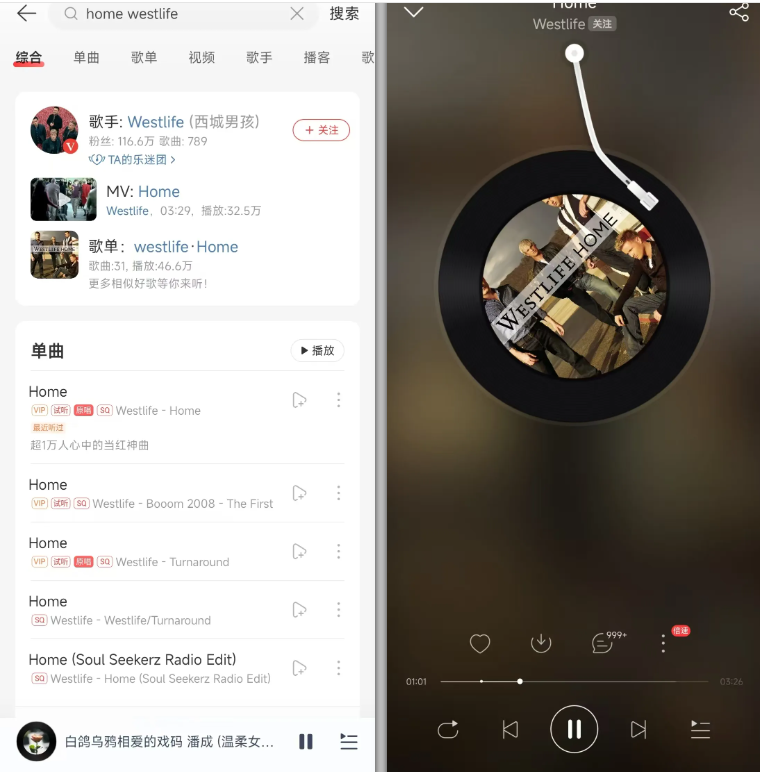Like the current song with heart
760x772 pixels.
coord(480,644)
